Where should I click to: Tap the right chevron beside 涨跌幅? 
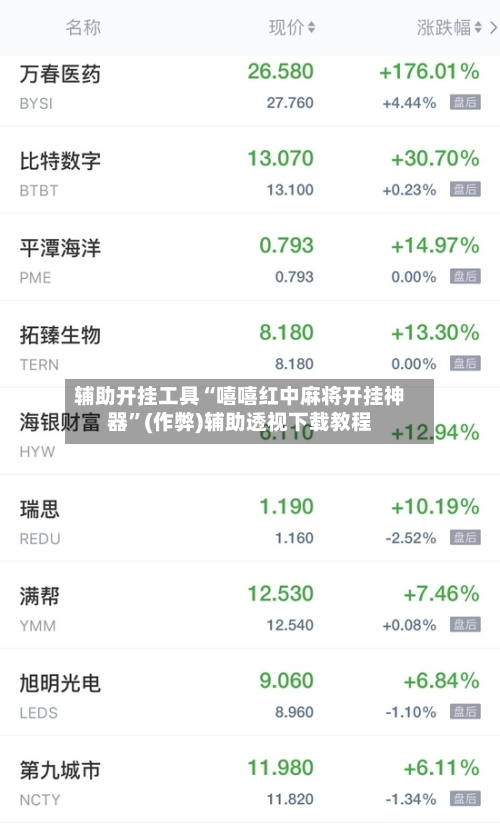click(x=493, y=27)
